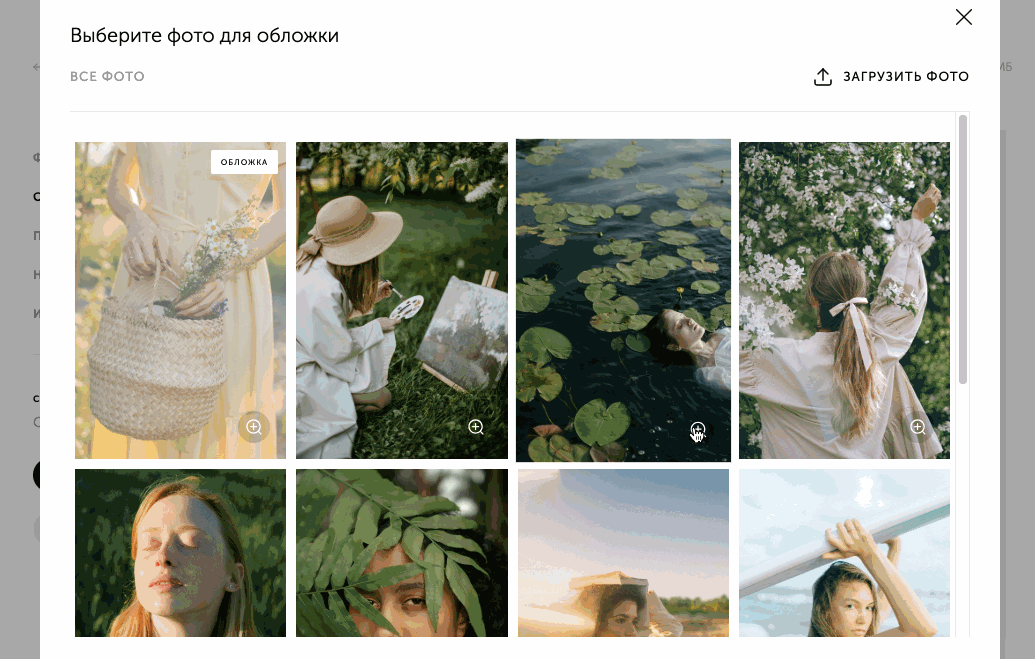
Task: Enlarge the ribbon ponytail photo
Action: [x=917, y=427]
